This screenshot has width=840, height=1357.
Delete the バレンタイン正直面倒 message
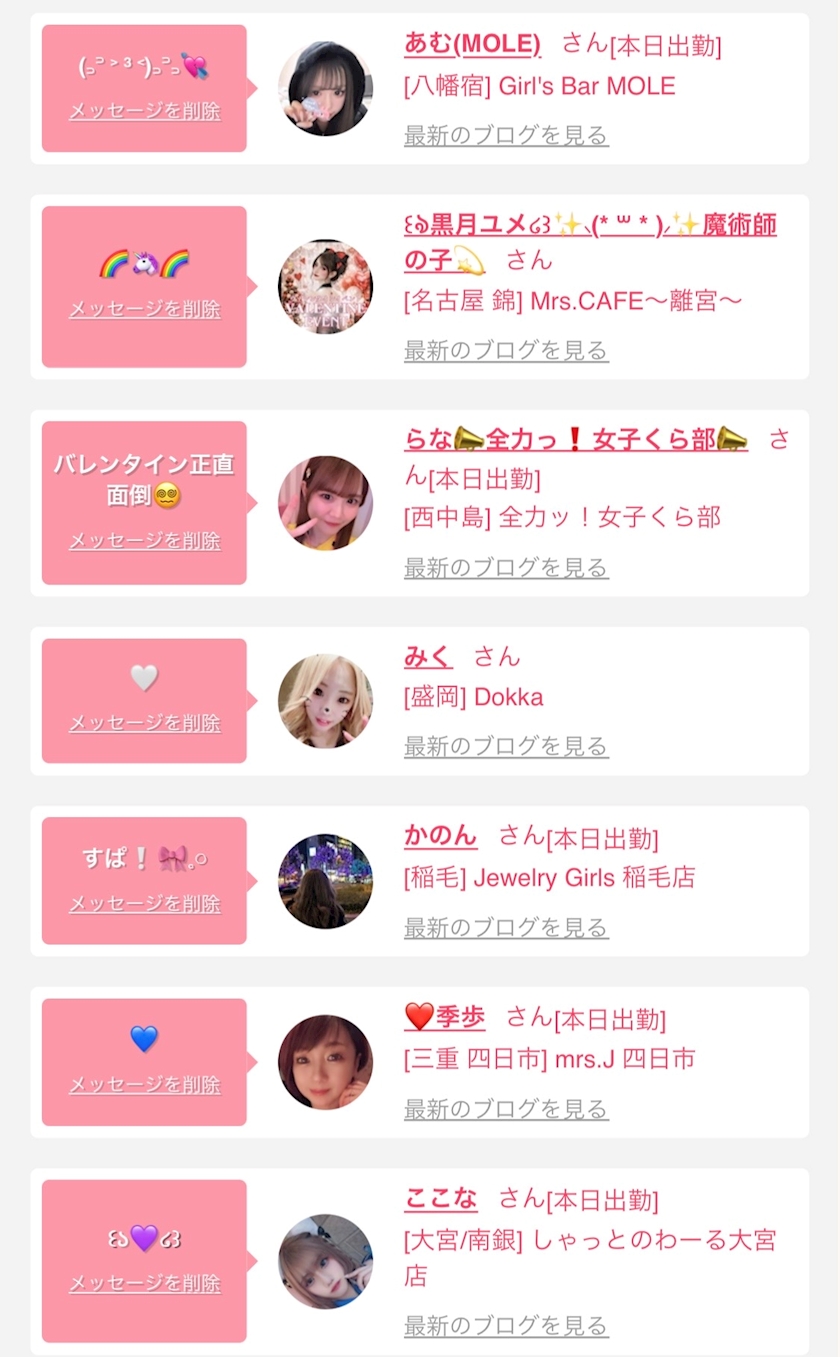(145, 541)
